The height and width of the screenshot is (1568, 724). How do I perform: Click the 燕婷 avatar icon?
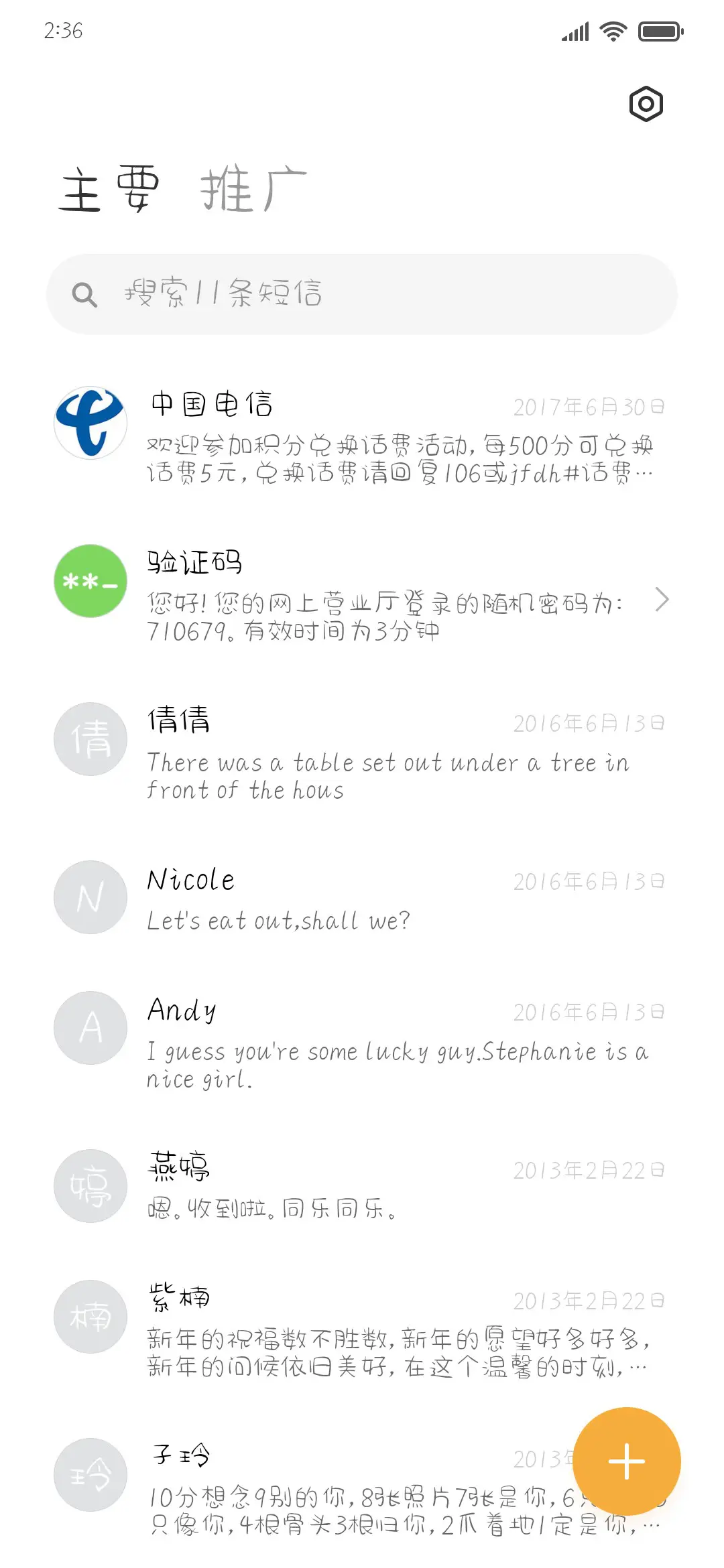(x=90, y=1186)
